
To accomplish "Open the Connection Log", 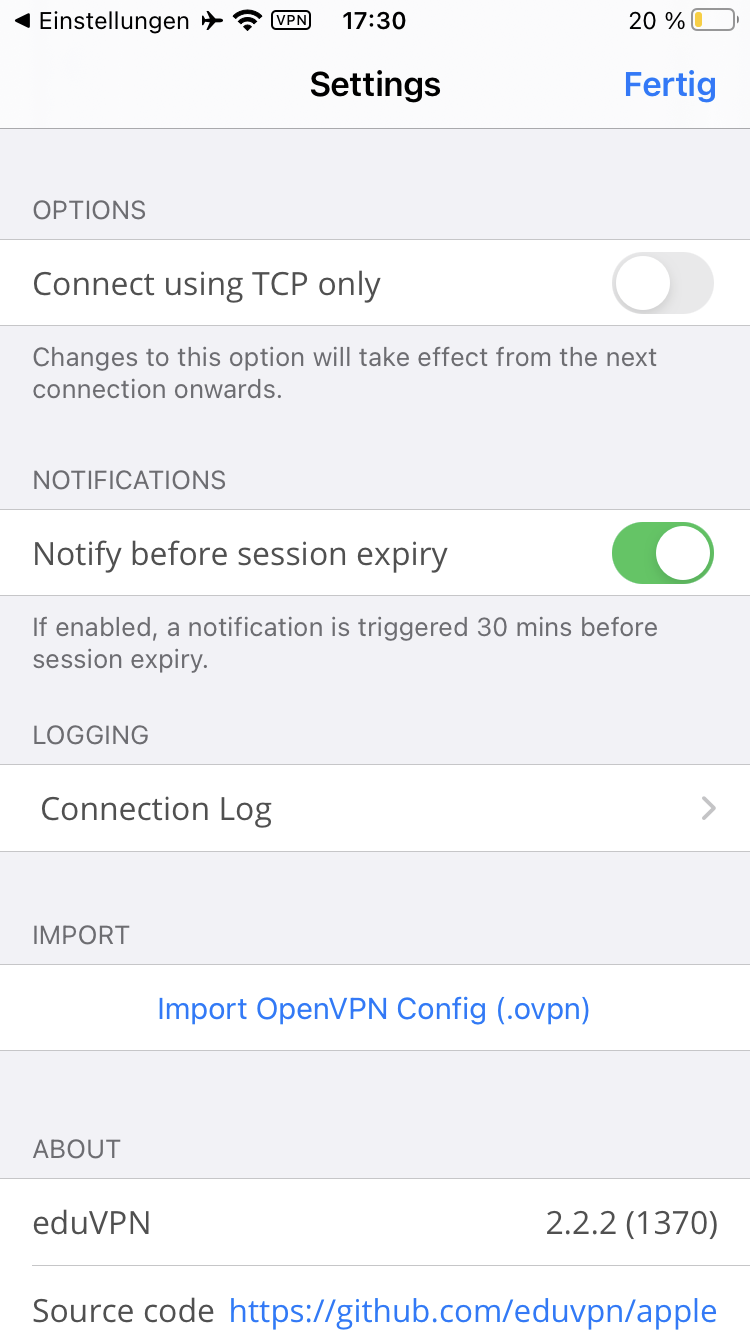I will point(375,808).
